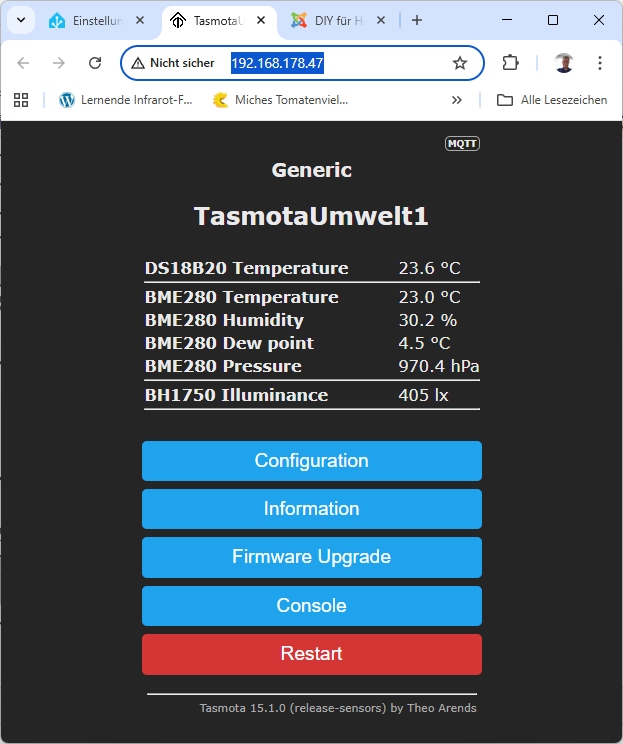
Task: Close the browser window
Action: click(598, 20)
